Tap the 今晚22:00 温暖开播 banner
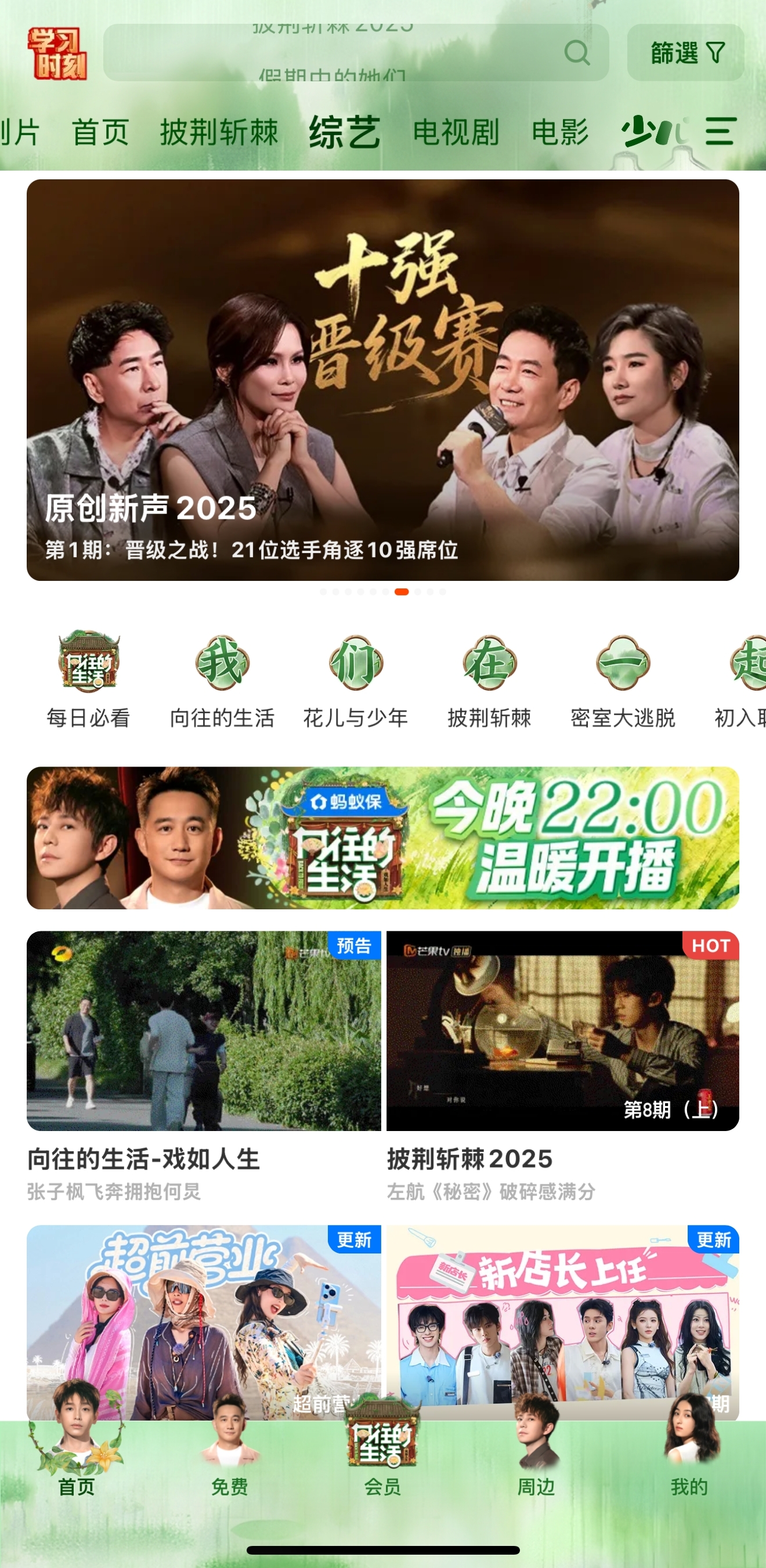Viewport: 766px width, 1568px height. coord(382,837)
